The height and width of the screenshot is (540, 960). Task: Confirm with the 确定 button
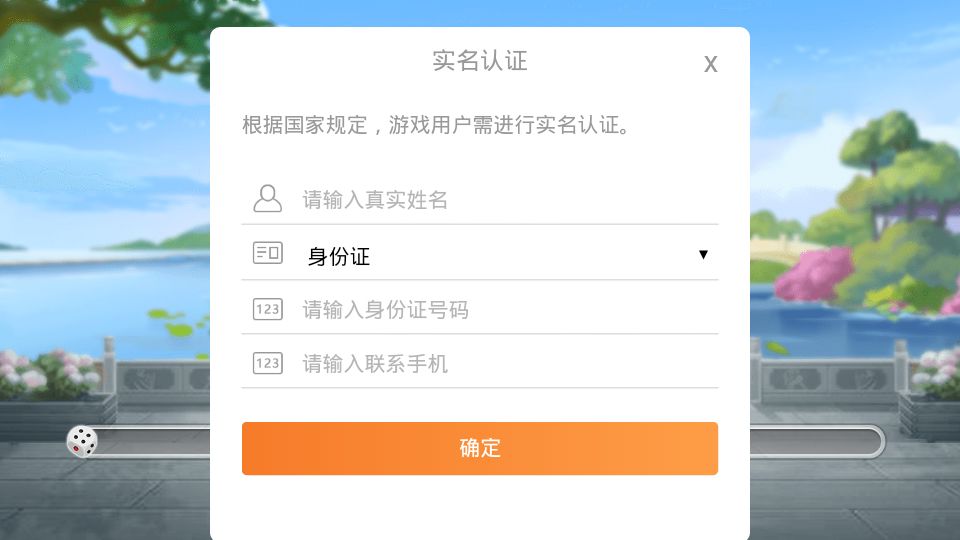coord(480,448)
